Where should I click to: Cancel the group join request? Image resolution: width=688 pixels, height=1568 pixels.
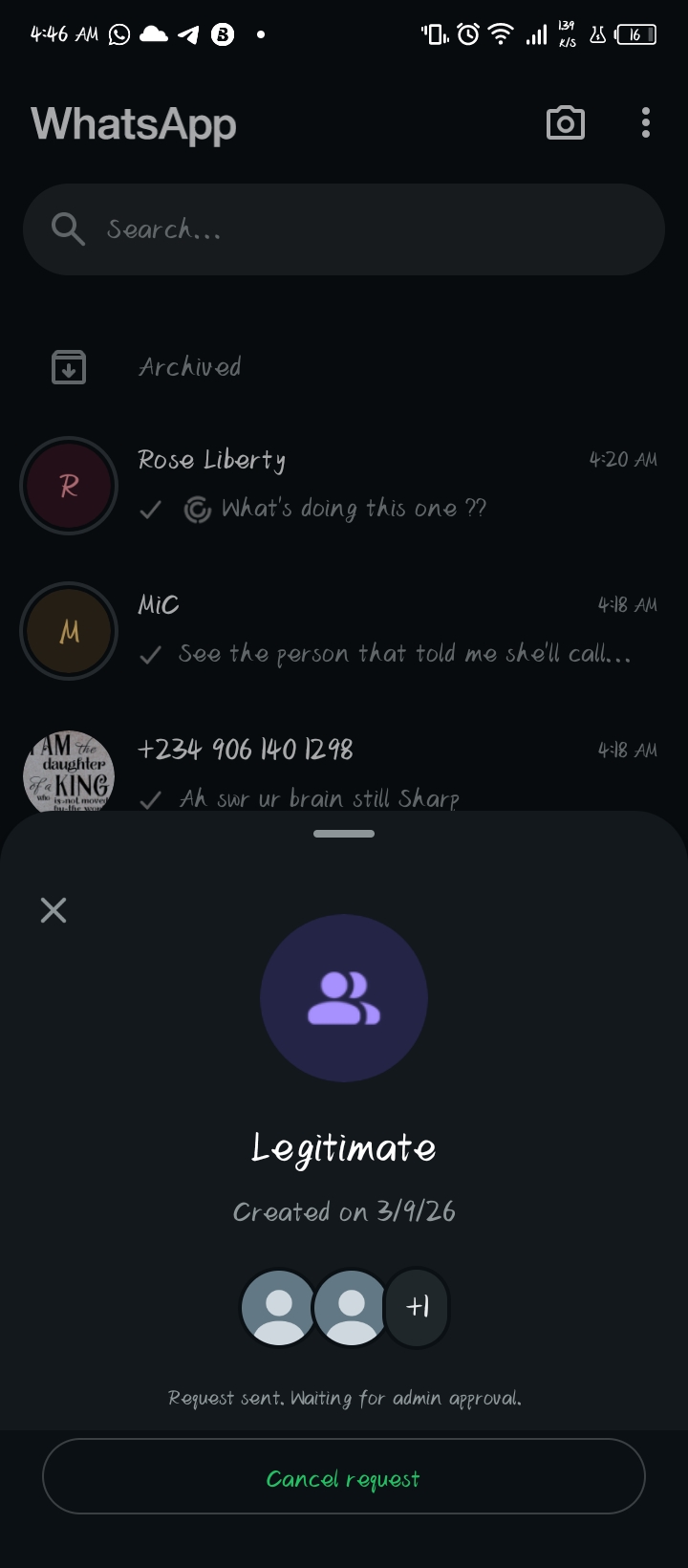pyautogui.click(x=343, y=1477)
